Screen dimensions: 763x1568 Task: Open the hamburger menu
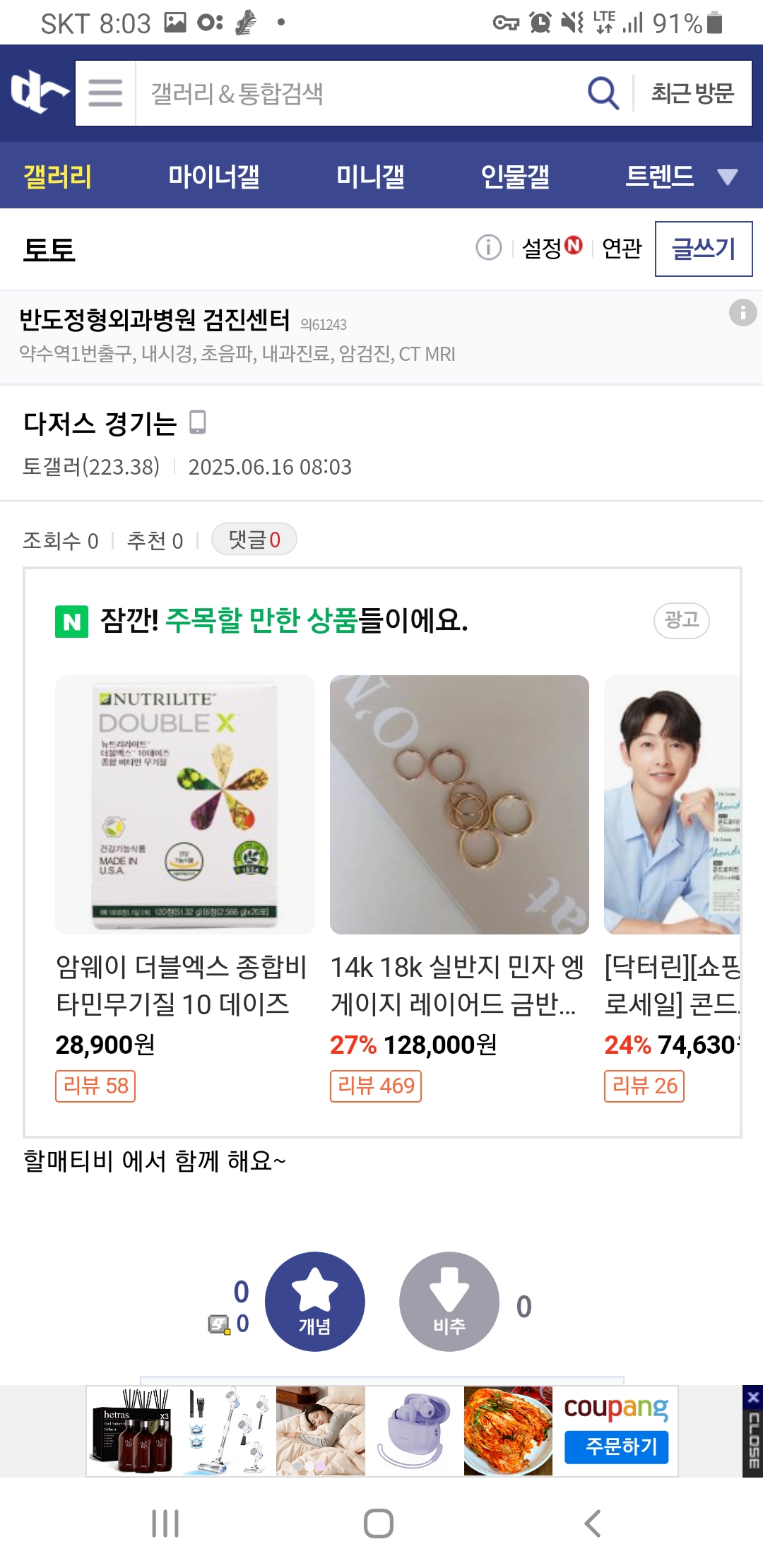tap(105, 93)
